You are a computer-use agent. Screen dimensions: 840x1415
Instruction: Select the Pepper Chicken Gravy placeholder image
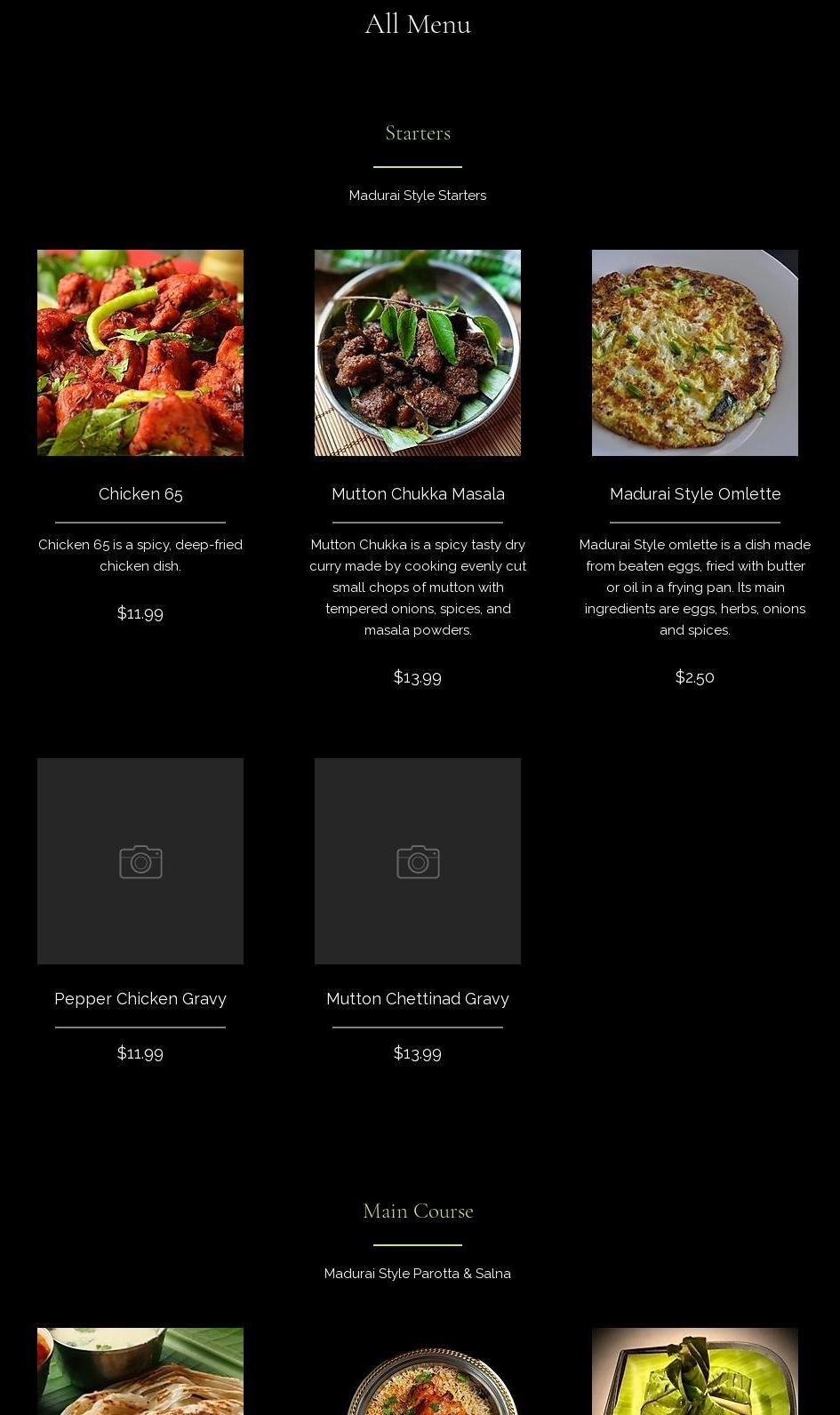[x=140, y=861]
